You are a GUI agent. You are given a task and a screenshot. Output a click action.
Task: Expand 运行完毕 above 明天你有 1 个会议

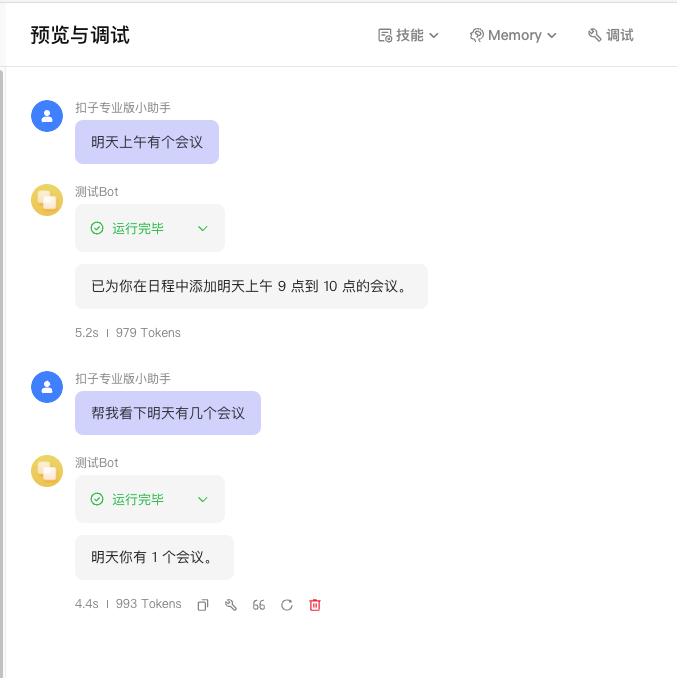150,499
